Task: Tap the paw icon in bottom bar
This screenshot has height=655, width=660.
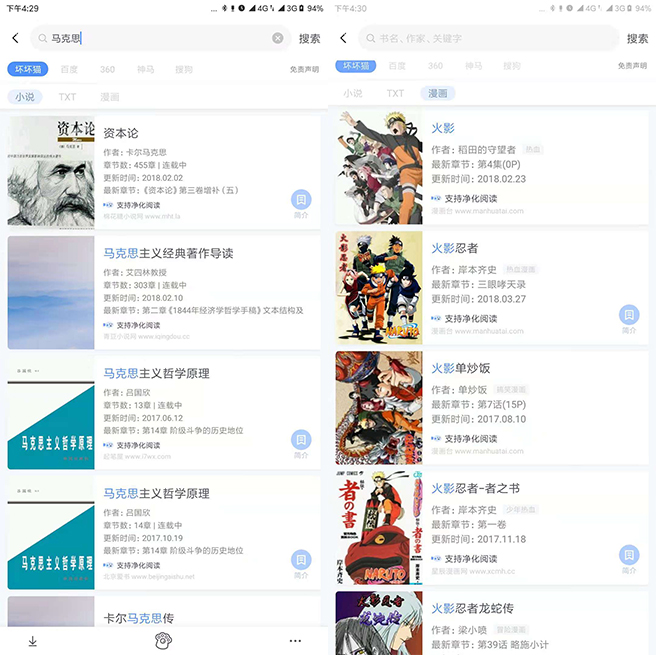Action: tap(164, 641)
